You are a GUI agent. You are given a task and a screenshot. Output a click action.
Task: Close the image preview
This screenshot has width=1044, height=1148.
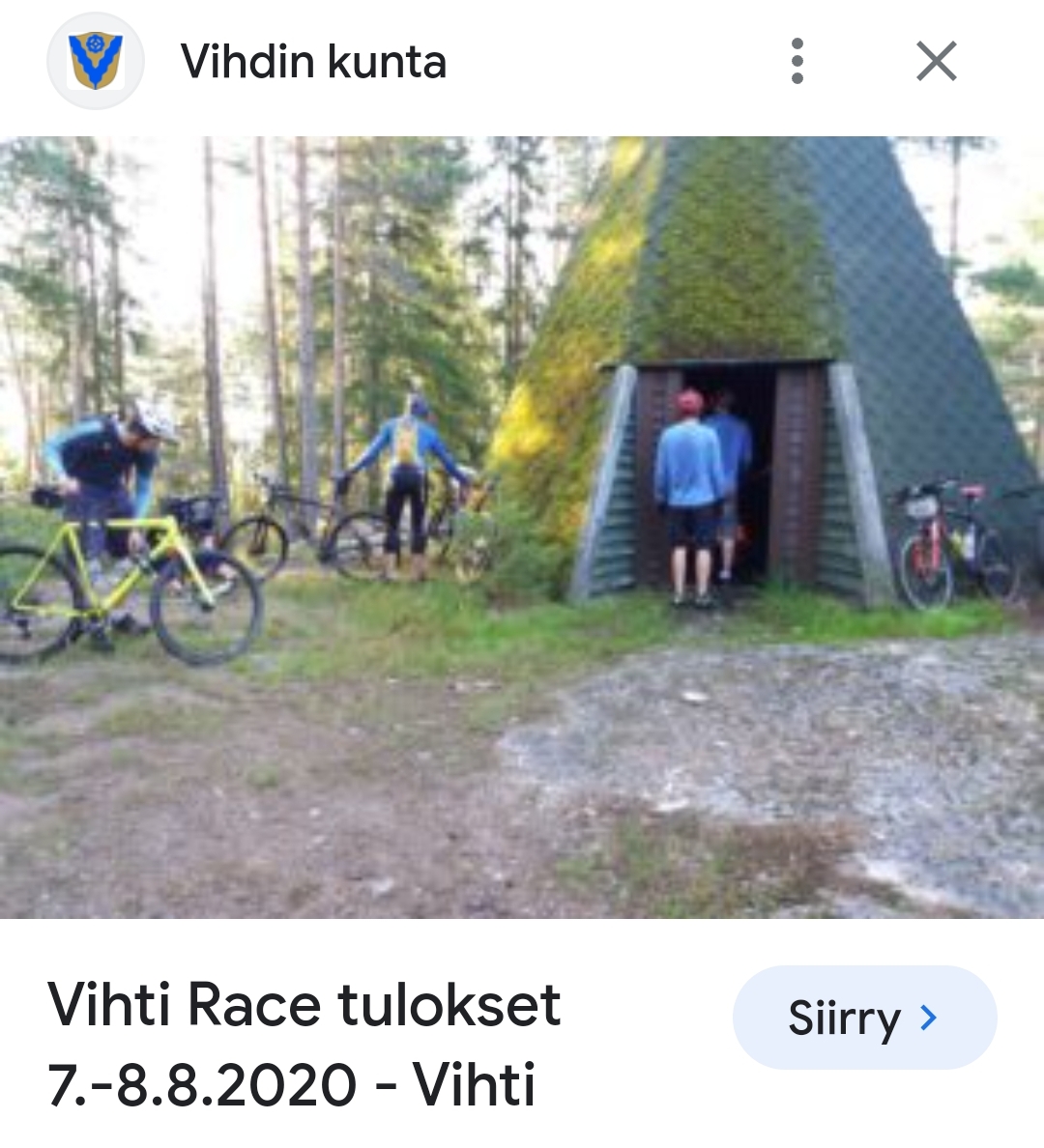(936, 62)
